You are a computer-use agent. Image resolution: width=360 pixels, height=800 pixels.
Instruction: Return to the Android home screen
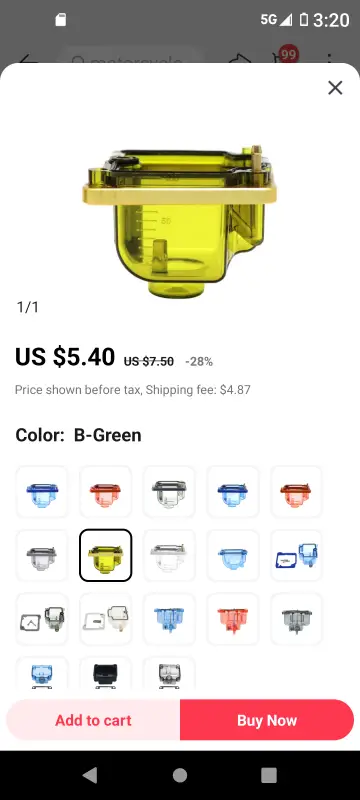tap(179, 775)
